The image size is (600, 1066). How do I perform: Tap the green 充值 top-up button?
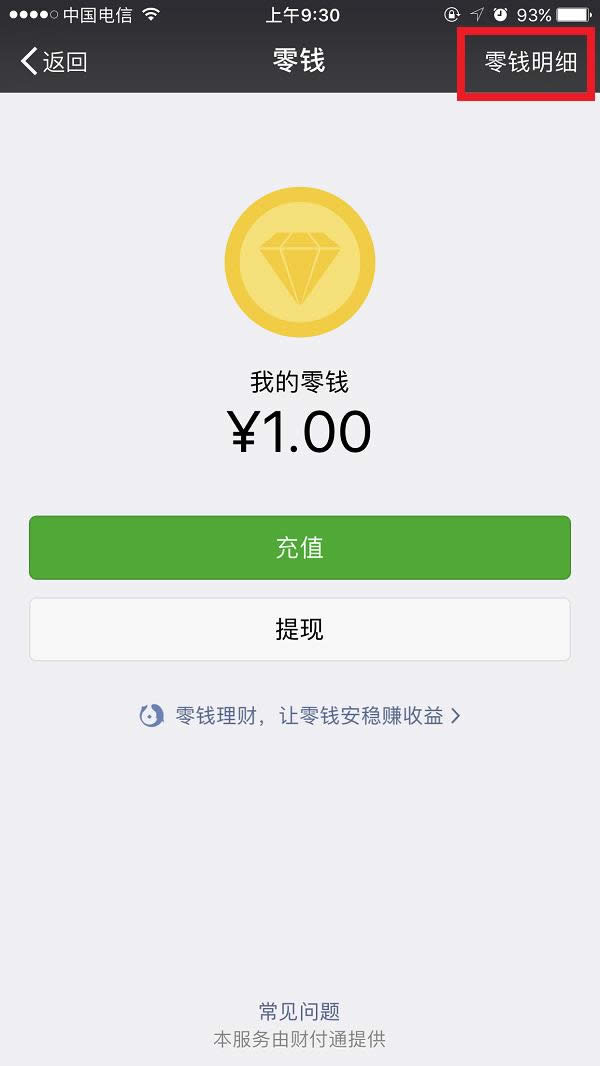299,548
